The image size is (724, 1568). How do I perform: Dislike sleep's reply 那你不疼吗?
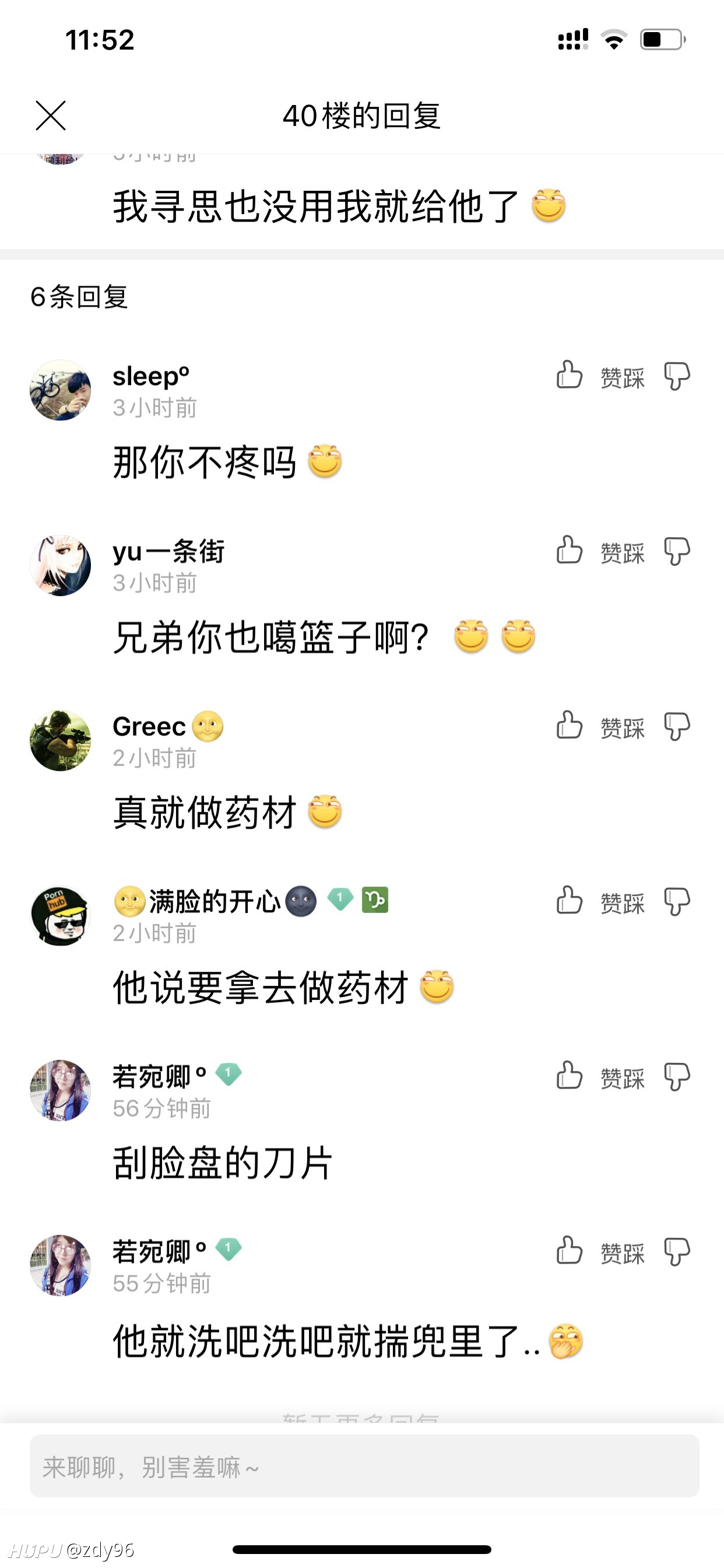pyautogui.click(x=677, y=376)
